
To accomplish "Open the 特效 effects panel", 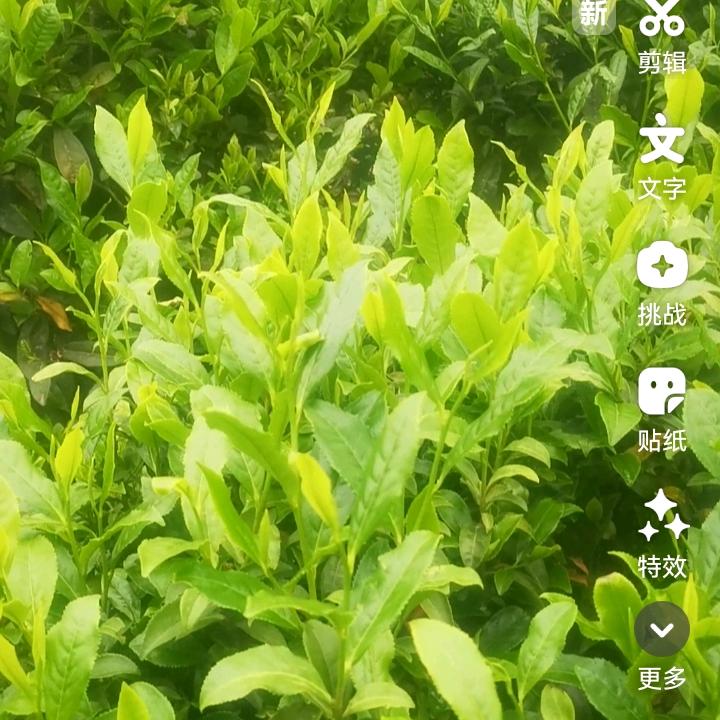I will point(663,534).
